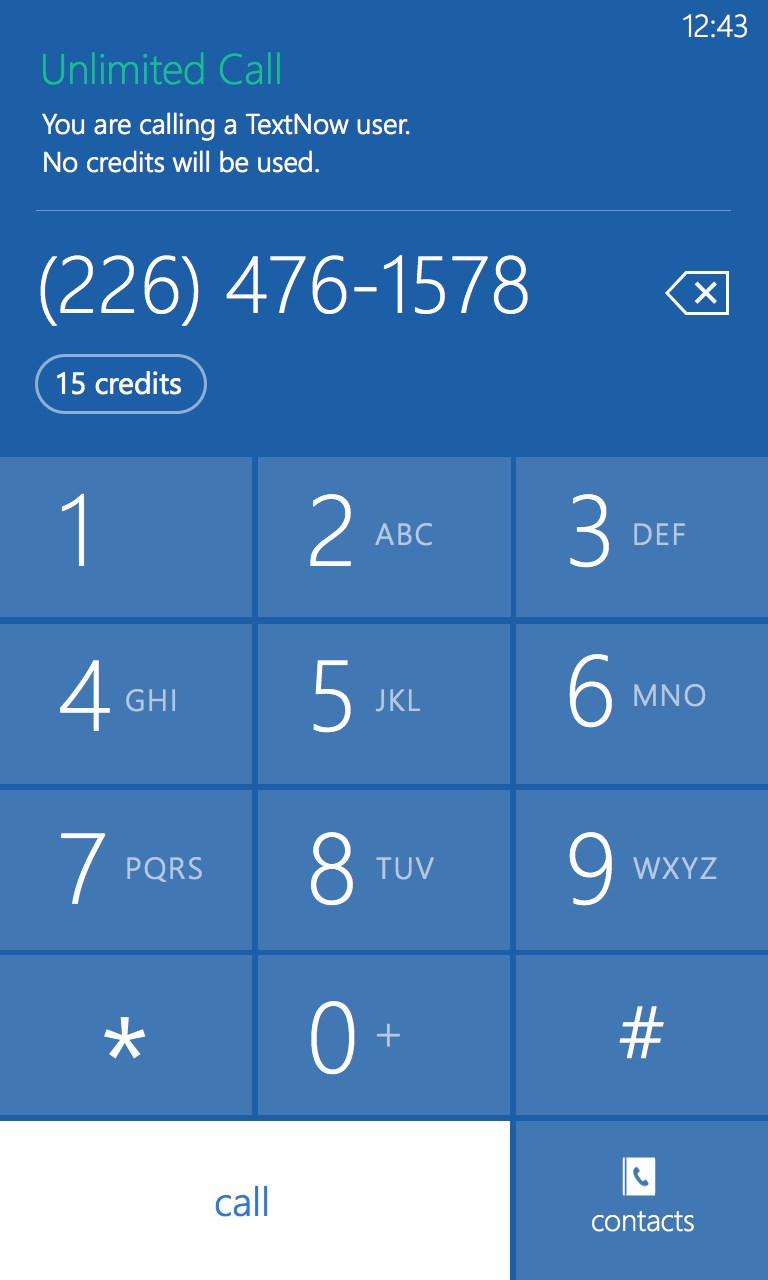Tap the star key
The width and height of the screenshot is (768, 1280).
(126, 1035)
